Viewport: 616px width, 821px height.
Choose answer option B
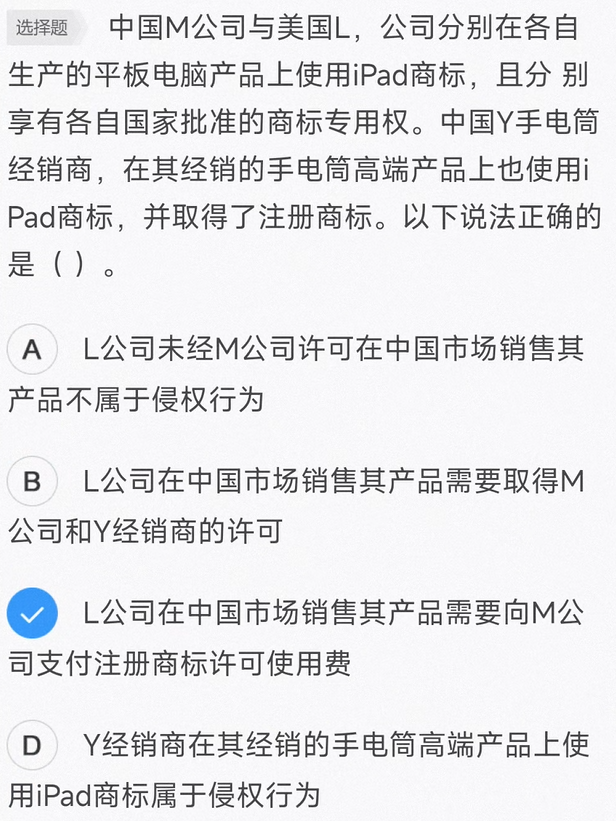[32, 482]
